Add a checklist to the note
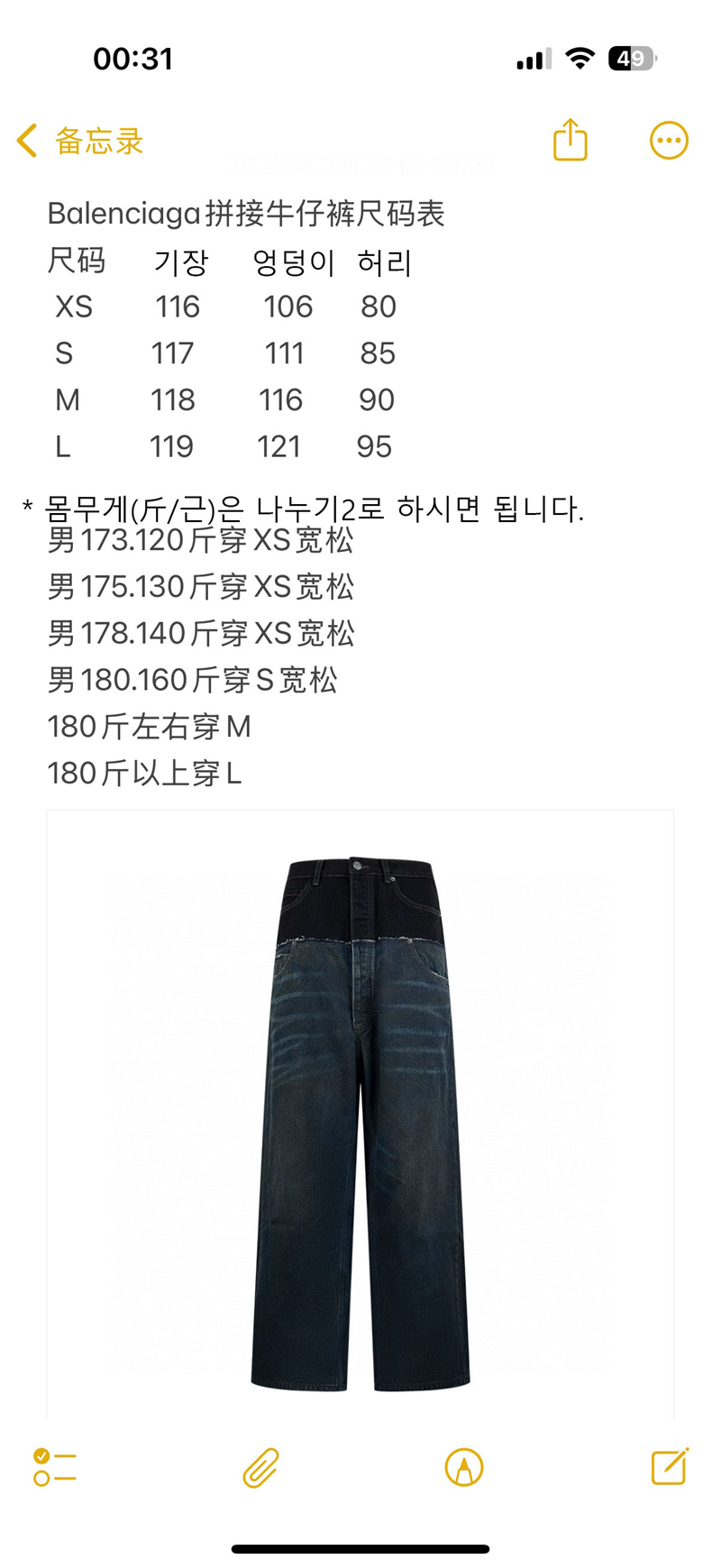The image size is (721, 1568). click(54, 1467)
